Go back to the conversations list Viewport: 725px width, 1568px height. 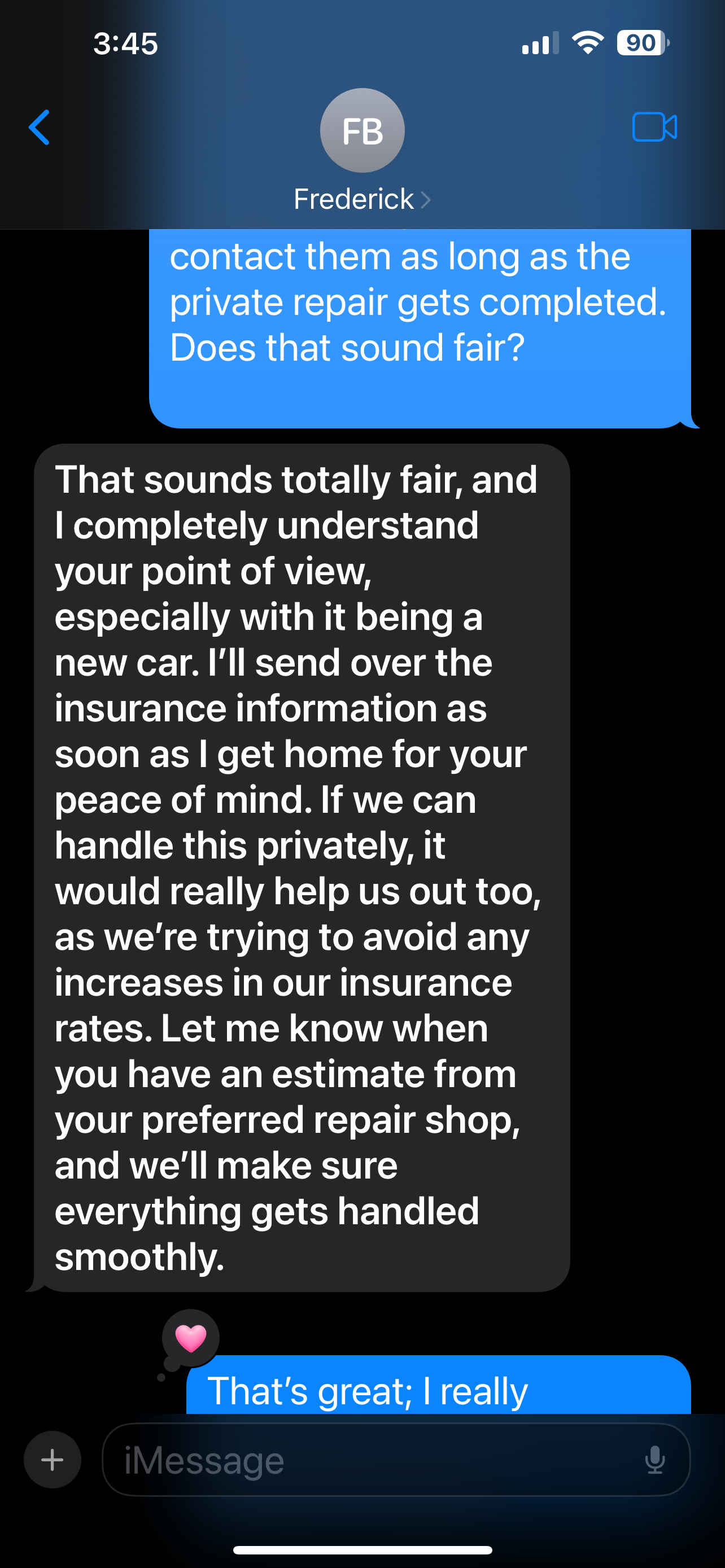click(40, 128)
